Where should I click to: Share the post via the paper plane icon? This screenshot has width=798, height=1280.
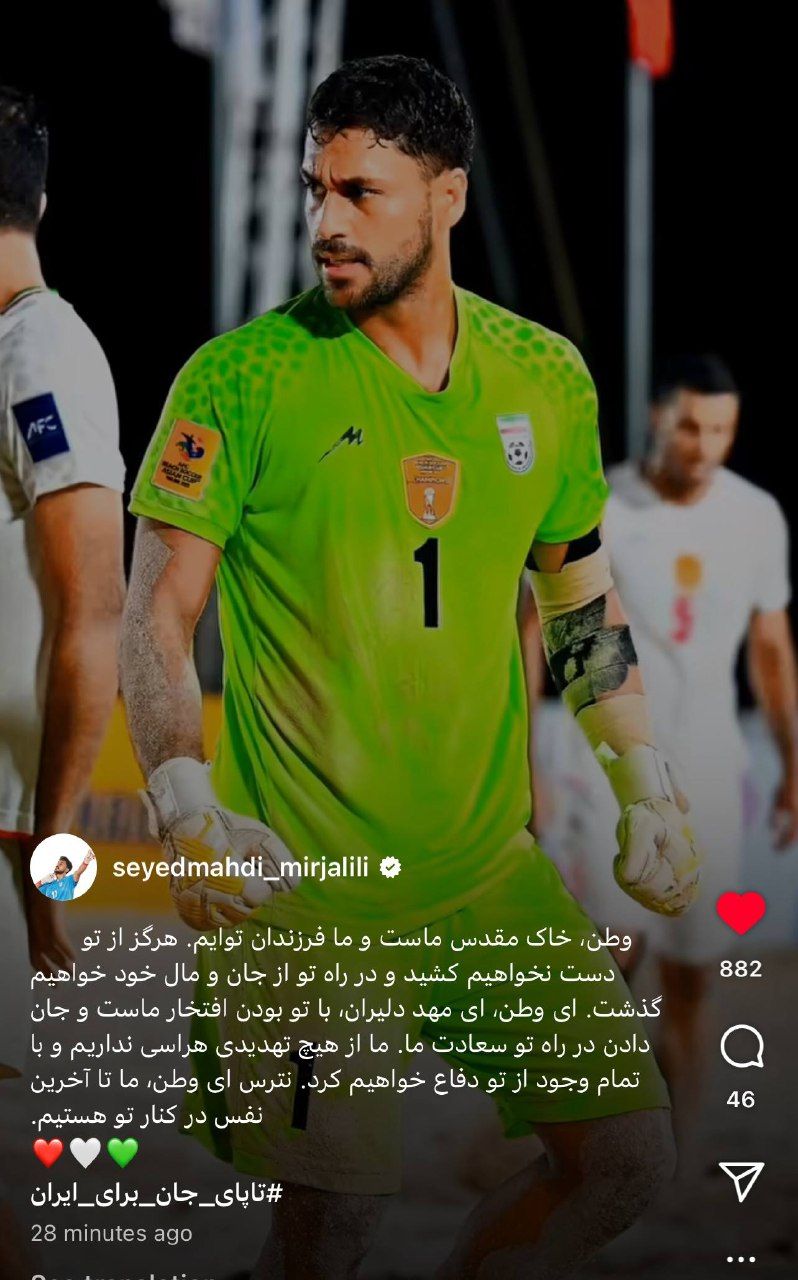pos(741,1181)
